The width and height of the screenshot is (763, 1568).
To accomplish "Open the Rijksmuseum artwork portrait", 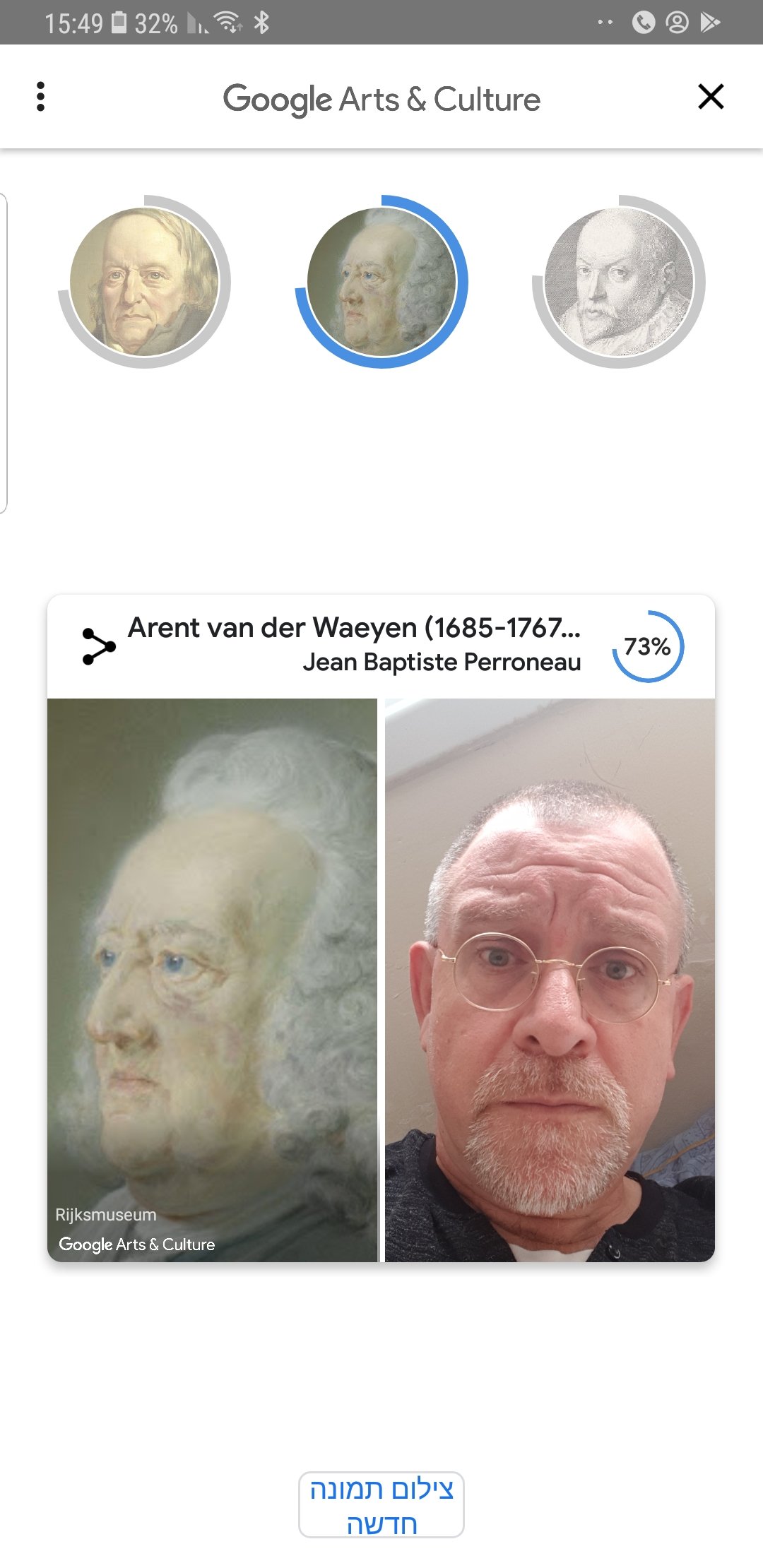I will pos(212,979).
